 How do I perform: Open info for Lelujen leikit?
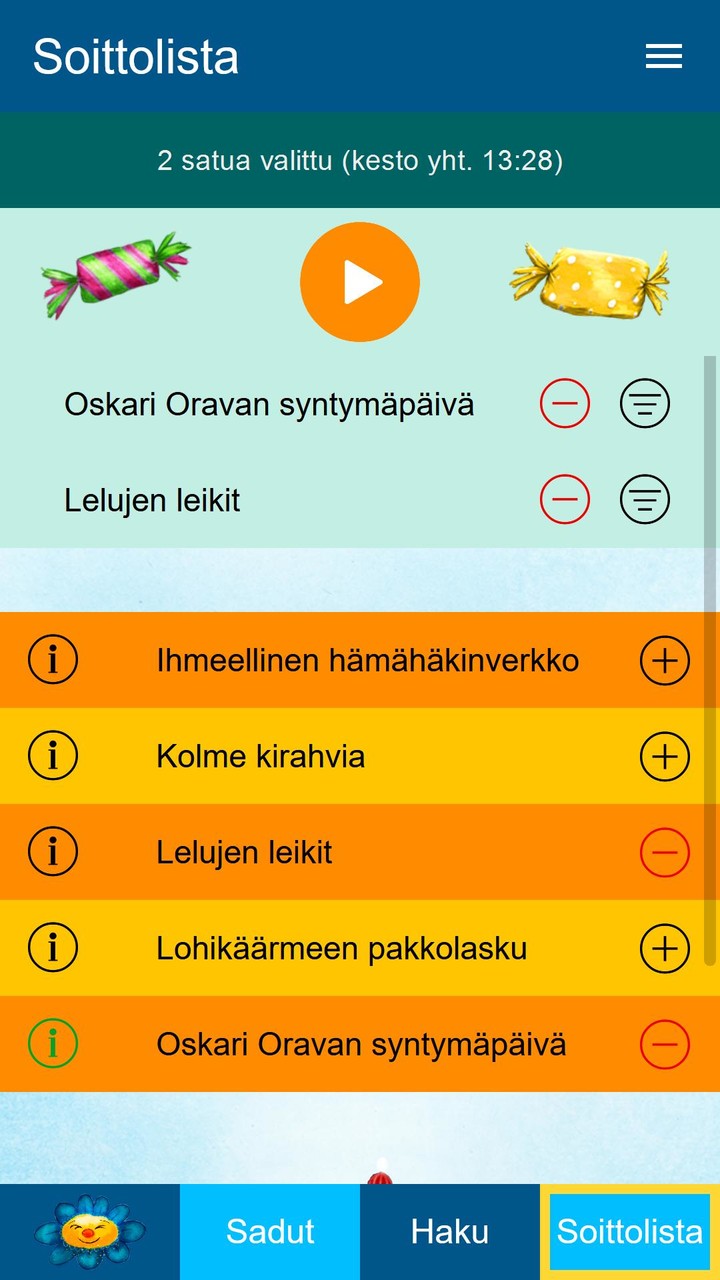[52, 852]
